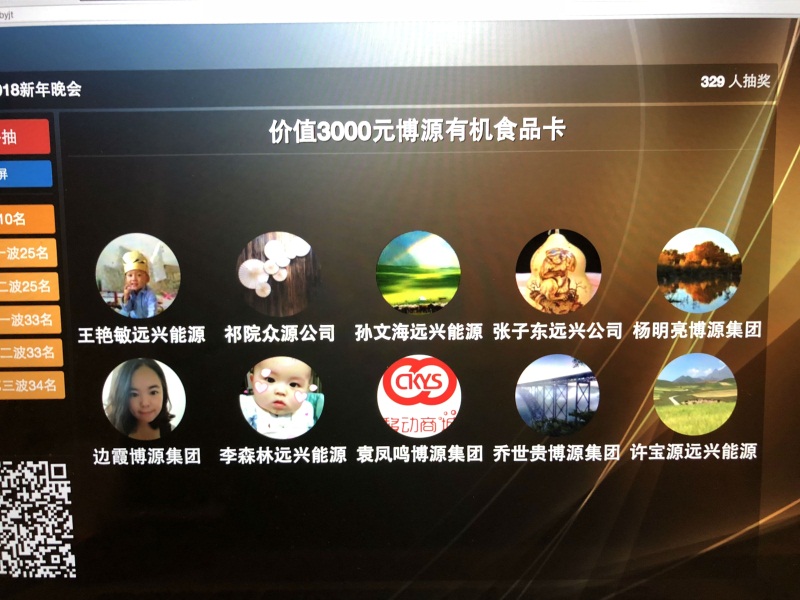
Task: Tap the blue 屏 button
Action: pos(22,174)
